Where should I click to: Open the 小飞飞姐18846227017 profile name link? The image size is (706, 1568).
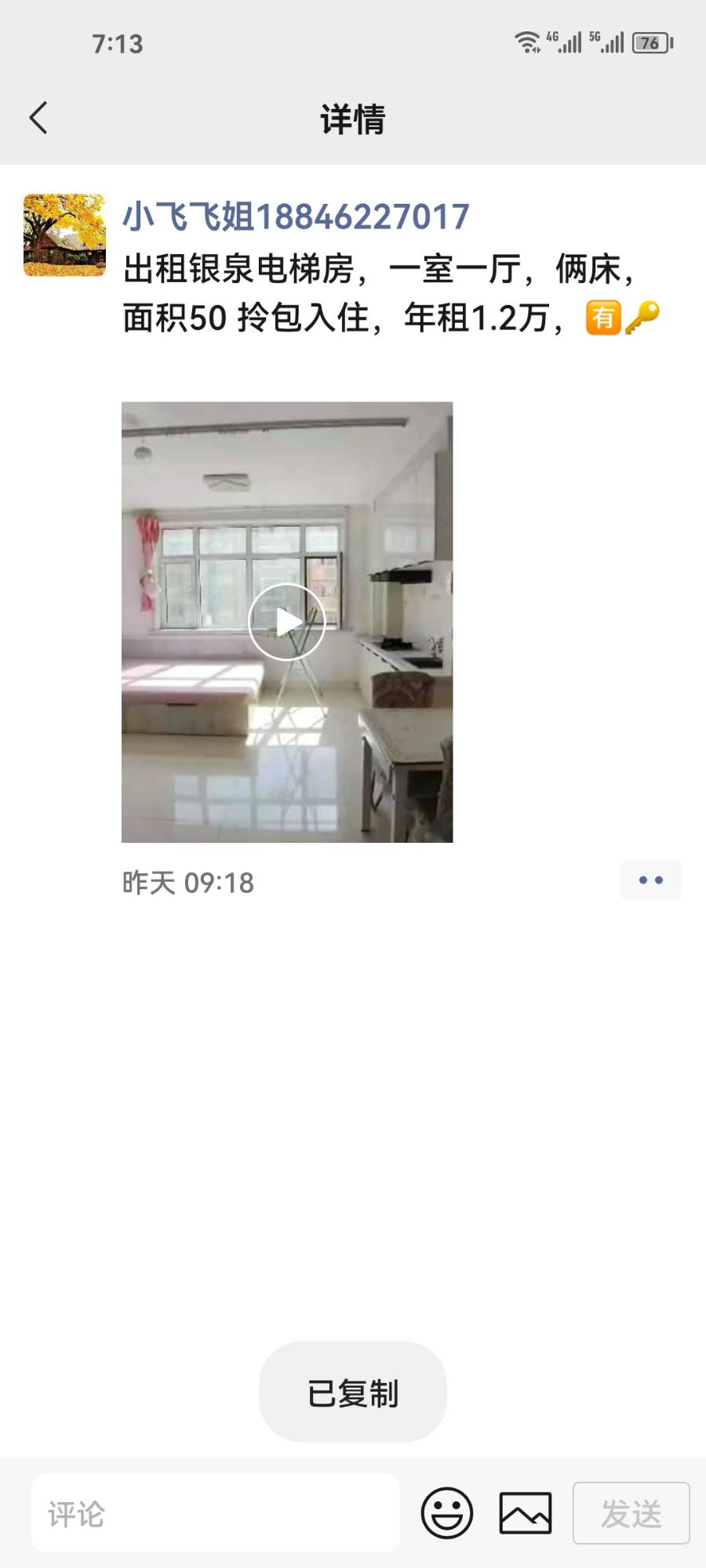(x=296, y=217)
